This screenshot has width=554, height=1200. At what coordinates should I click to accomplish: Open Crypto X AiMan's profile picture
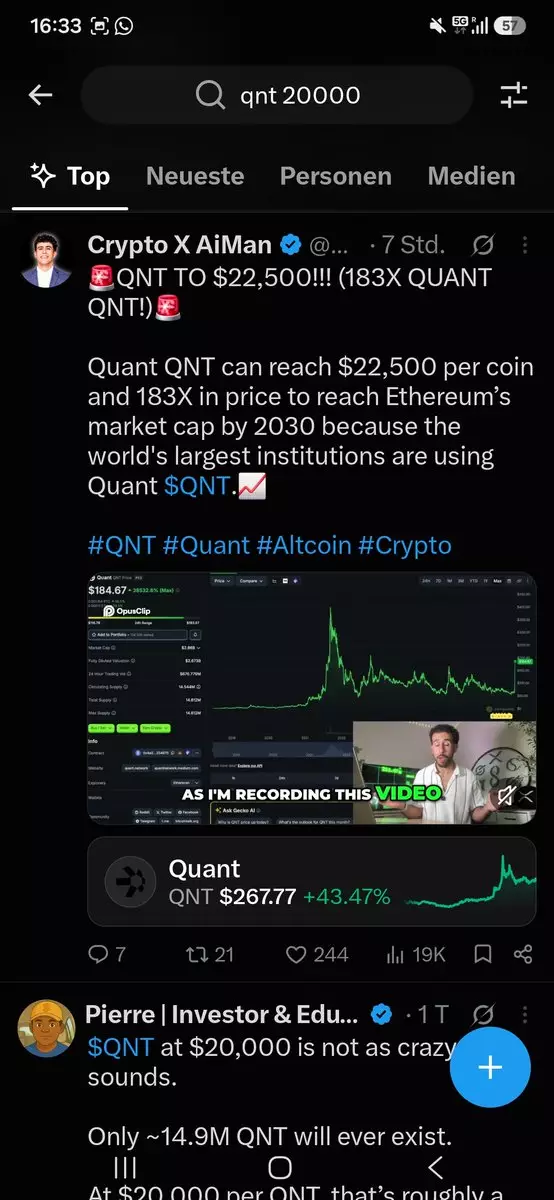click(47, 259)
